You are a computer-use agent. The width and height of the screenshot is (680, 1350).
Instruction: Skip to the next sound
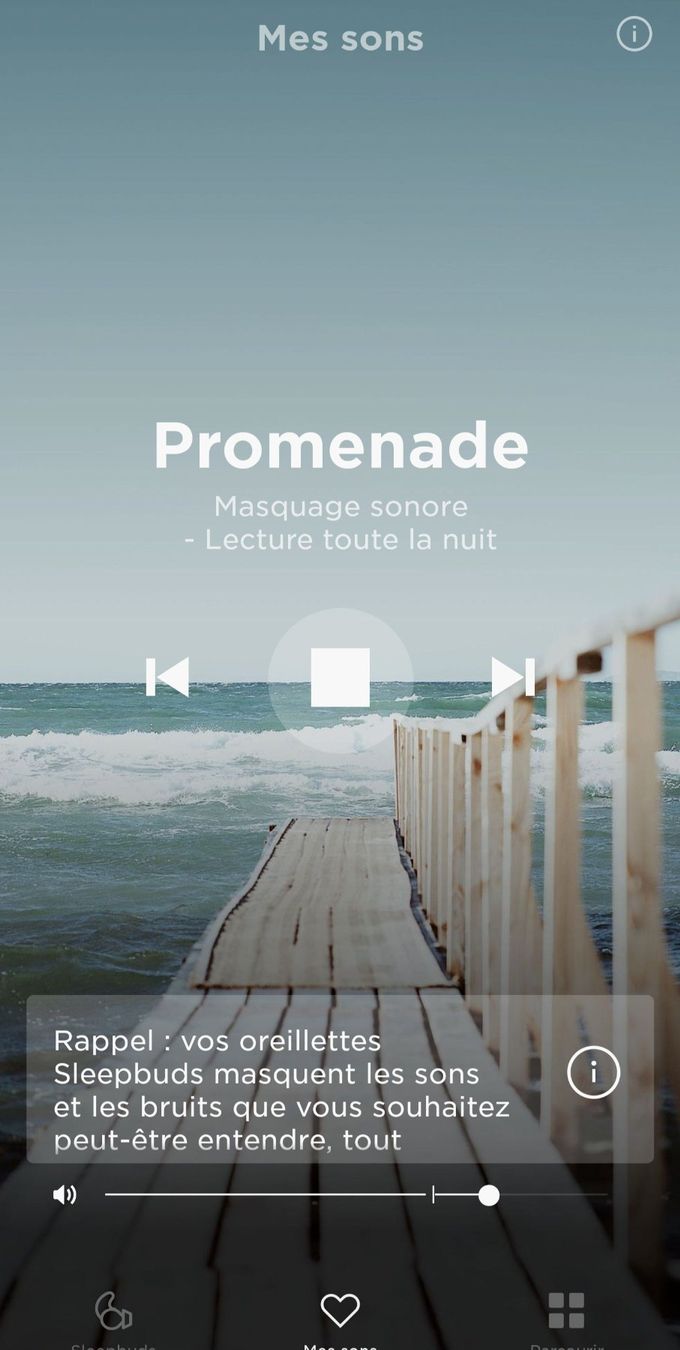coord(512,677)
